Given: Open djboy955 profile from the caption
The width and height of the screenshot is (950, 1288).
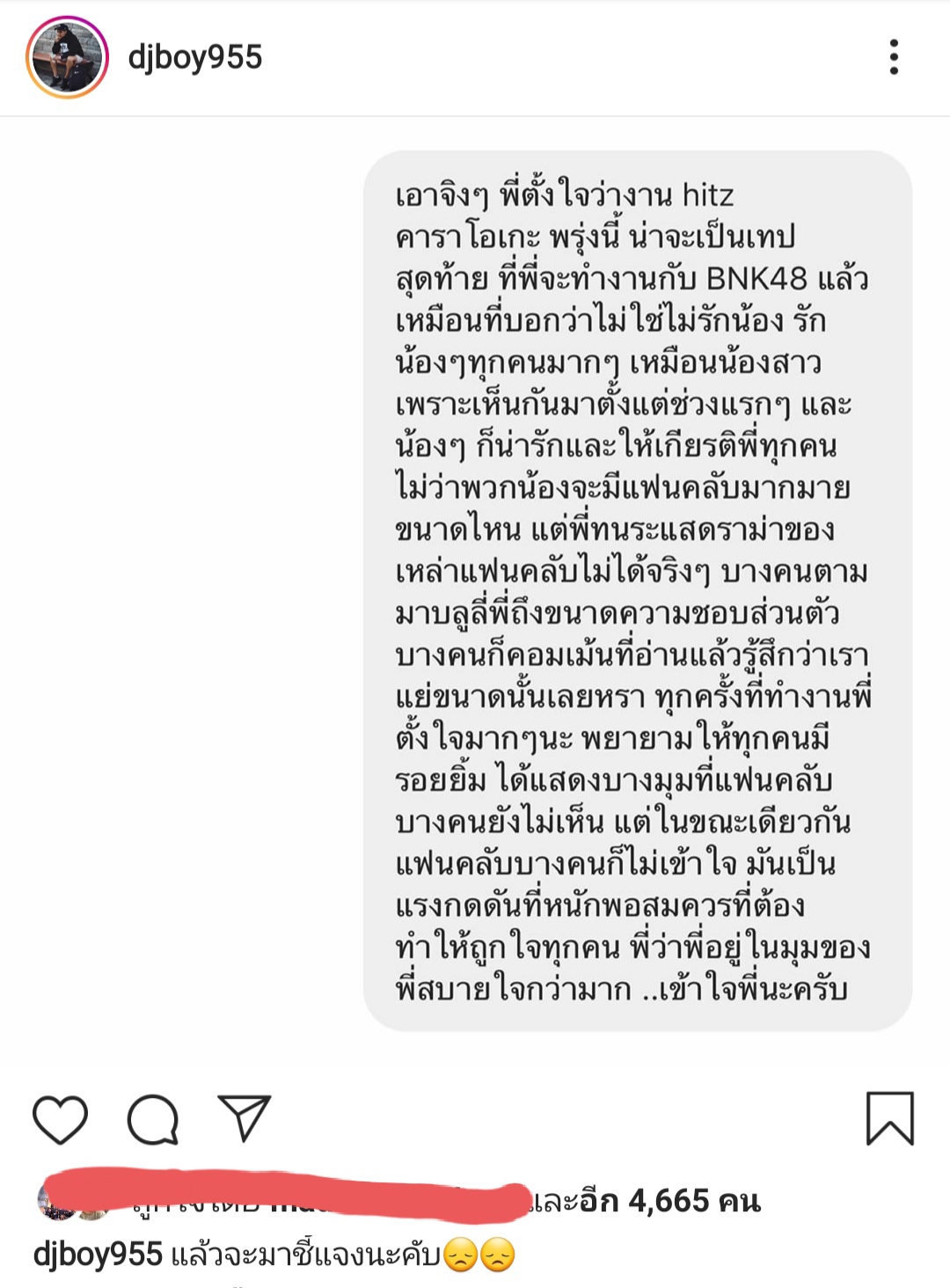Looking at the screenshot, I should (98, 1255).
